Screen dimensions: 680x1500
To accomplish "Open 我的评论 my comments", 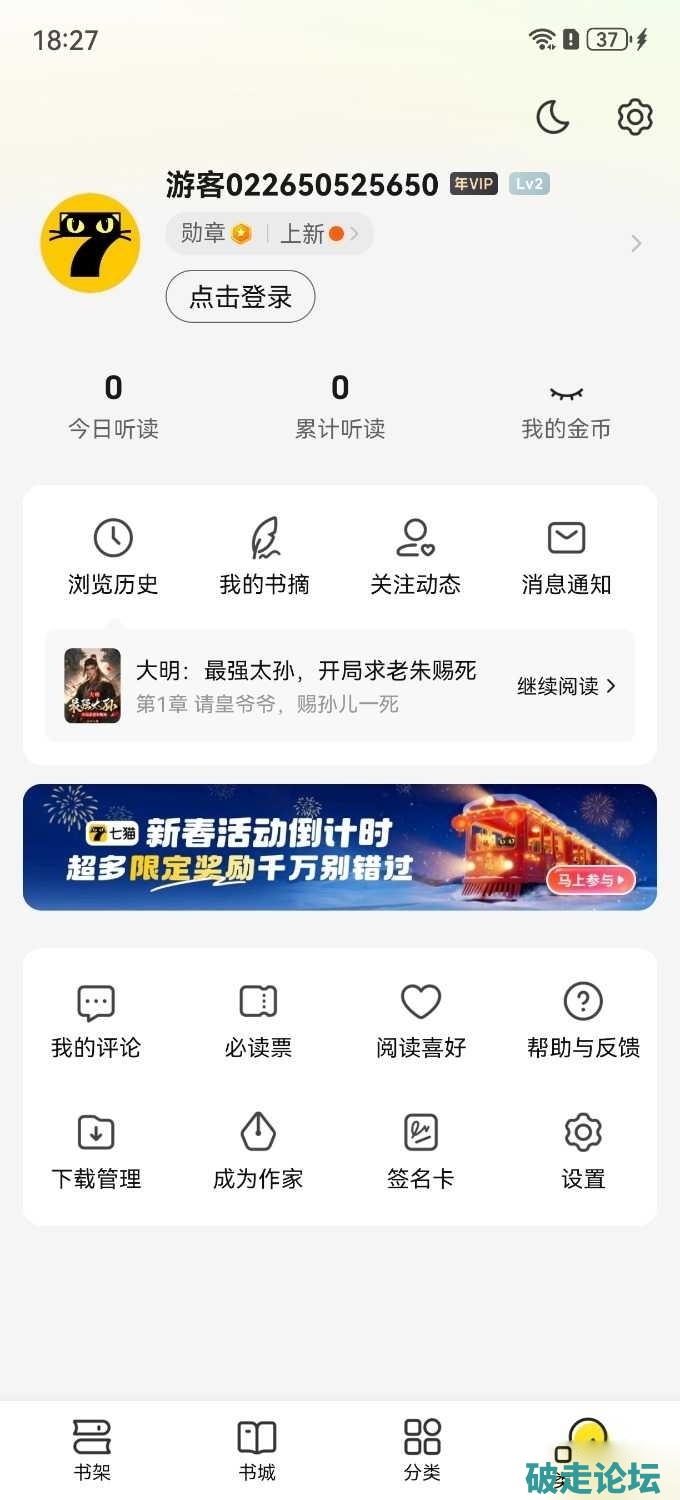I will (x=96, y=1020).
